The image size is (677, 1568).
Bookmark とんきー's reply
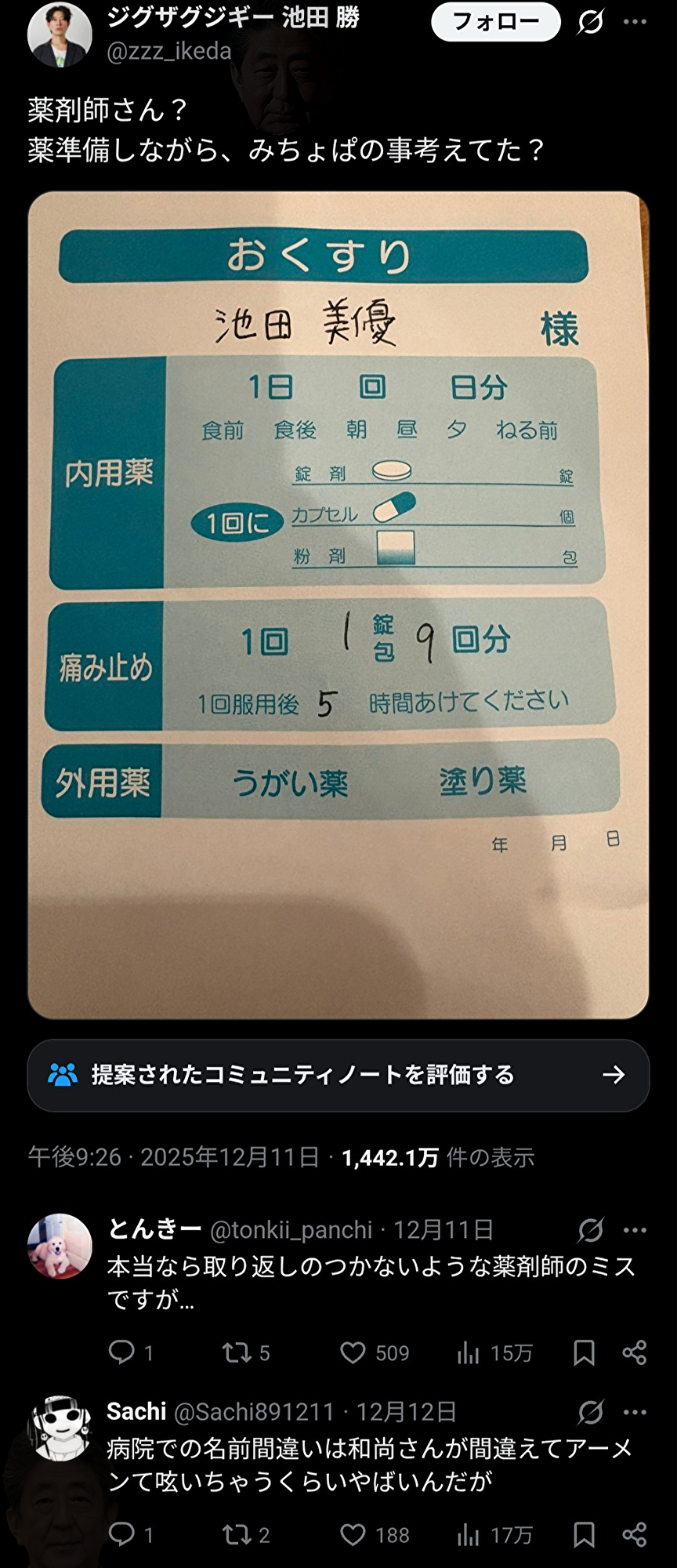click(584, 1352)
